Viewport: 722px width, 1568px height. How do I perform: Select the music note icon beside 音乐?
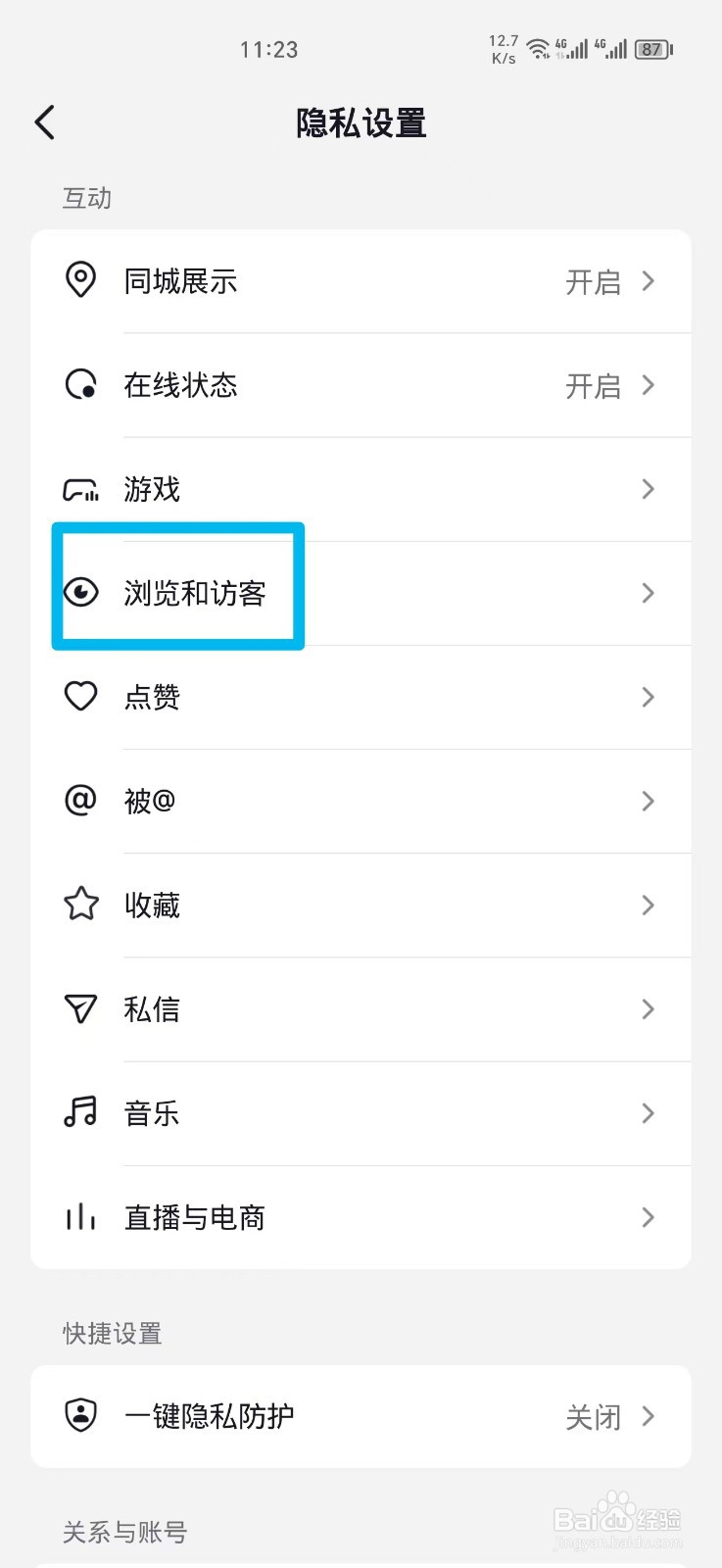coord(81,1113)
